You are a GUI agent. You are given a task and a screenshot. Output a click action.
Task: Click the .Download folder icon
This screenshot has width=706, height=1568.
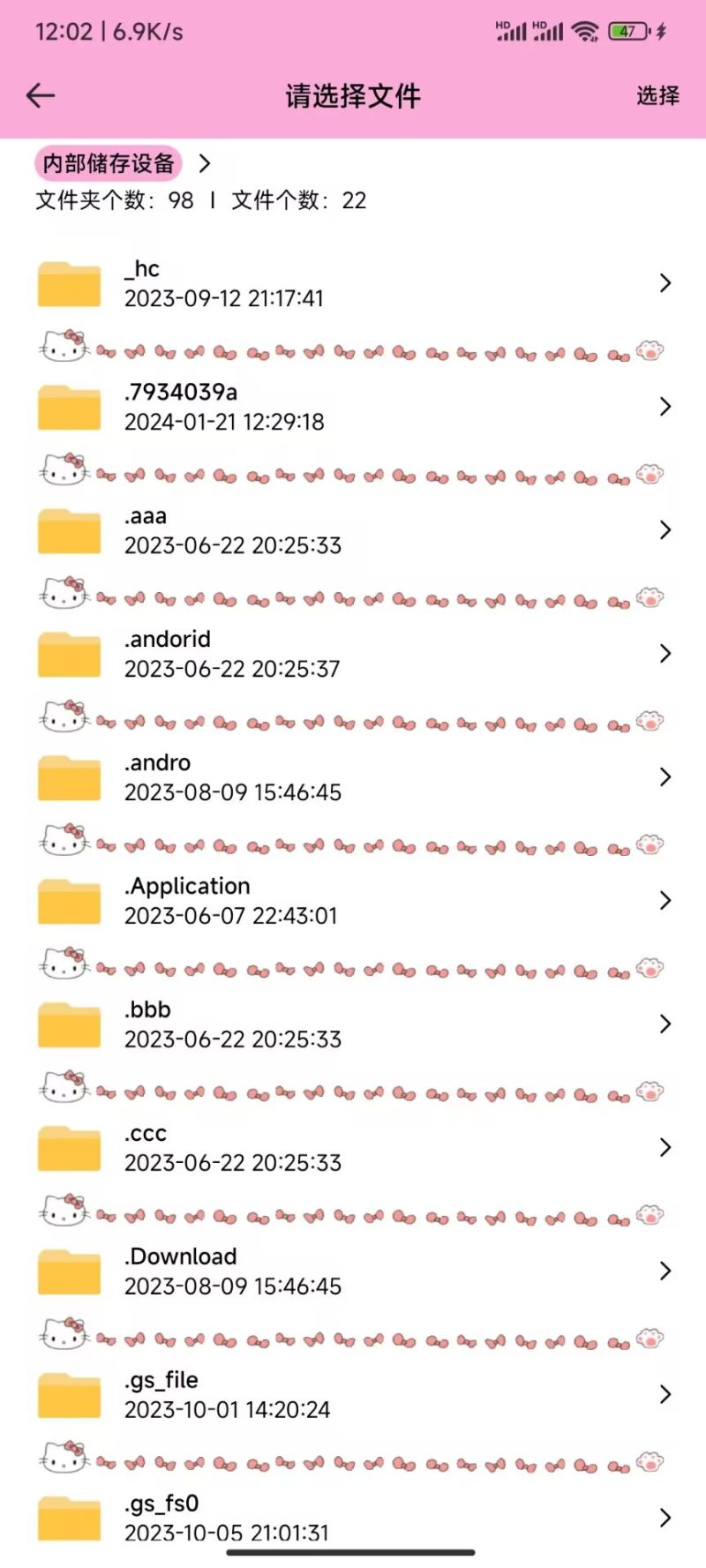pyautogui.click(x=68, y=1270)
